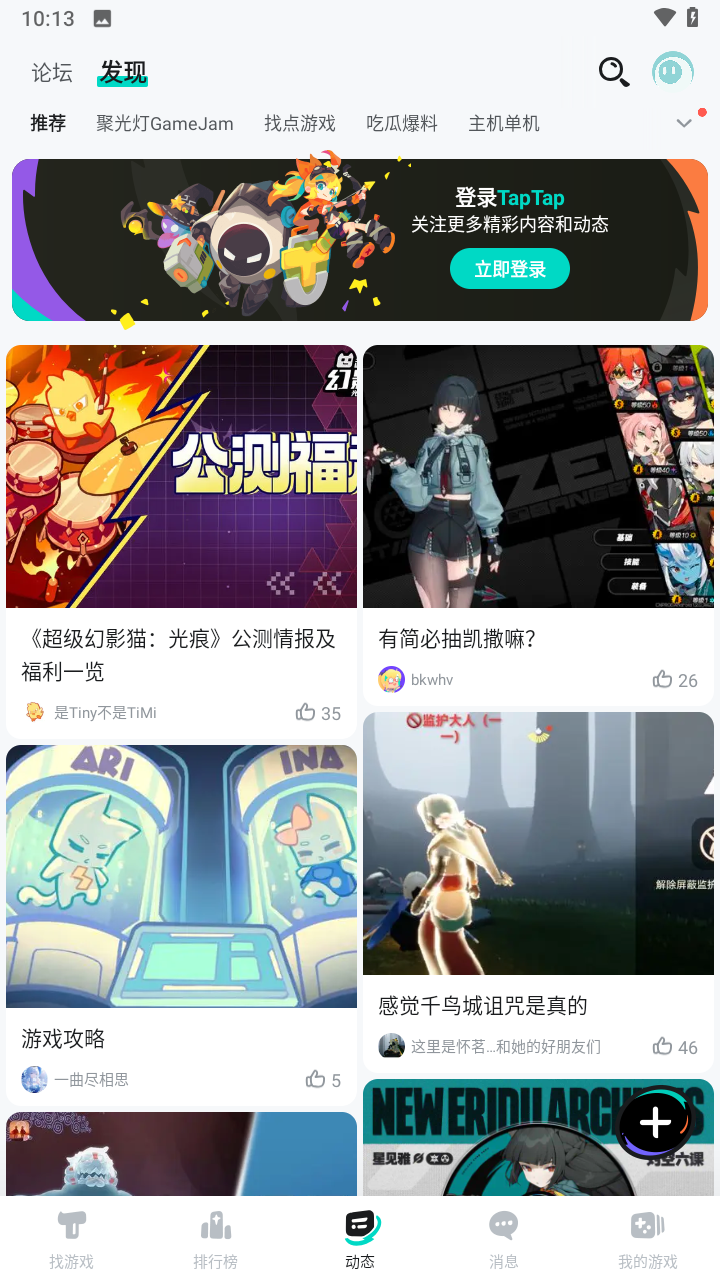Tap the profile avatar in top right
Image resolution: width=720 pixels, height=1280 pixels.
point(671,72)
